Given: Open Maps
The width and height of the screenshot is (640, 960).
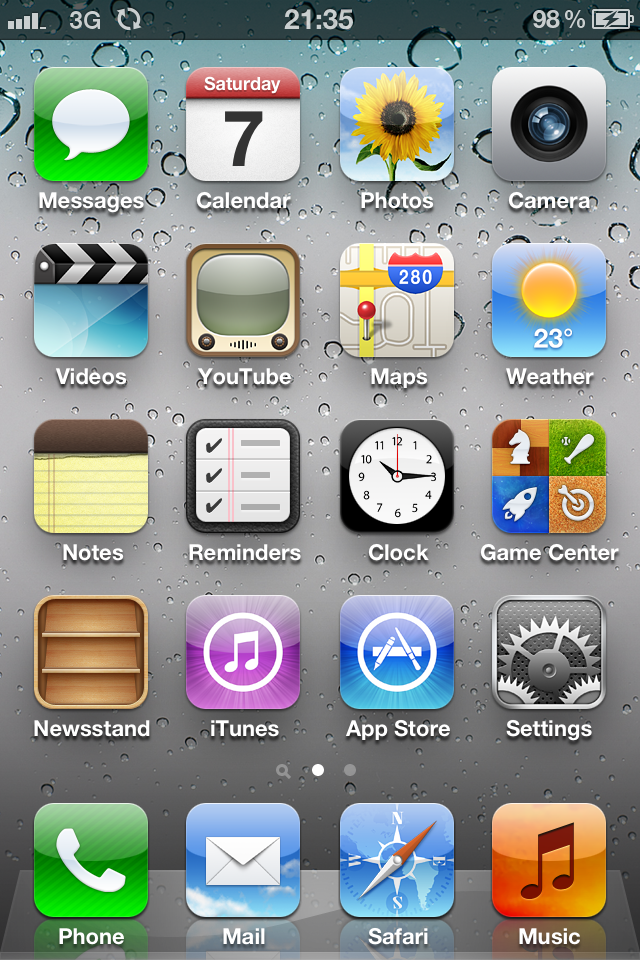Looking at the screenshot, I should click(x=396, y=300).
